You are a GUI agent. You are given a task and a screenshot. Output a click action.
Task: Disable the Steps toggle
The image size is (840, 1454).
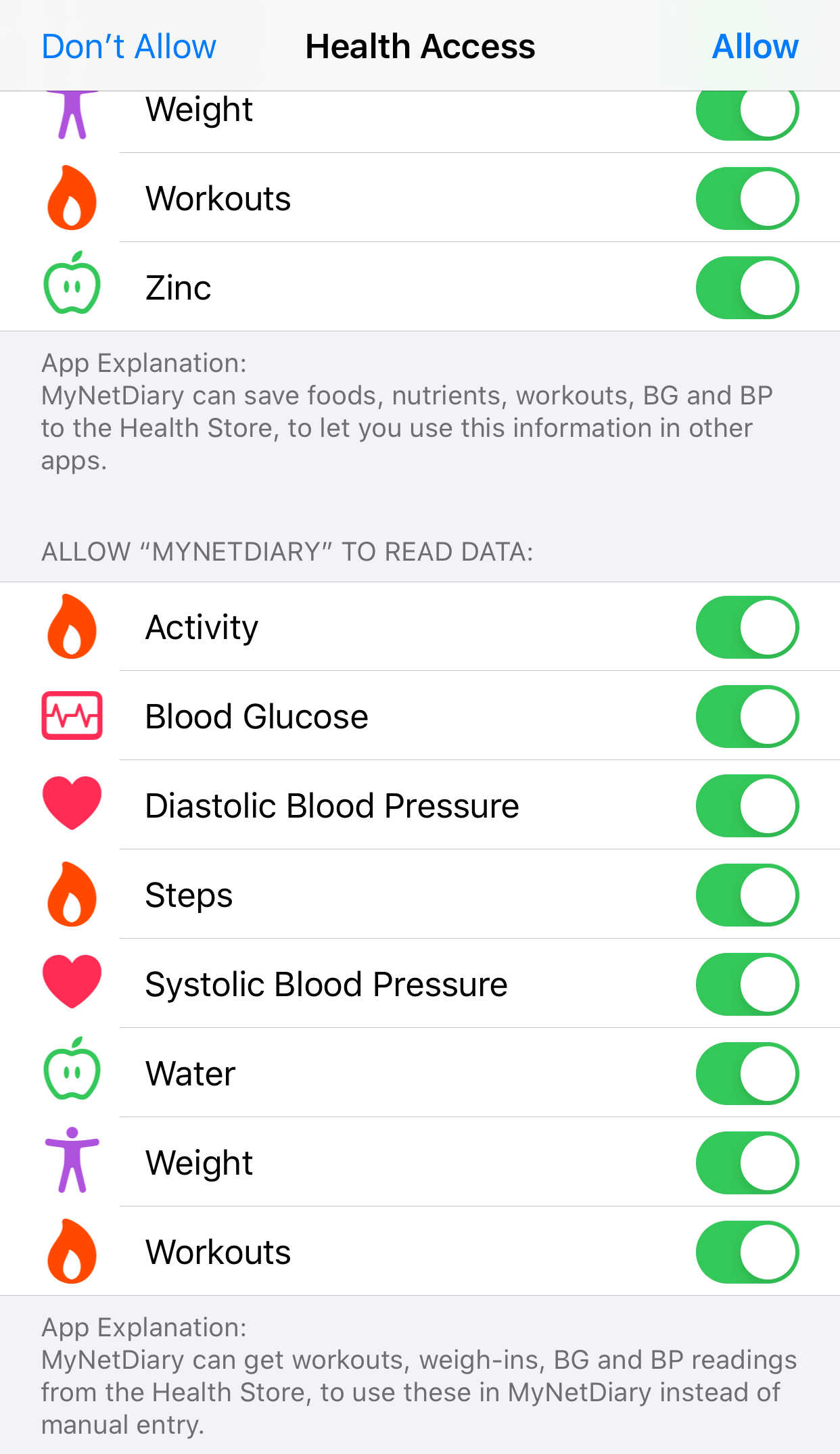[747, 895]
